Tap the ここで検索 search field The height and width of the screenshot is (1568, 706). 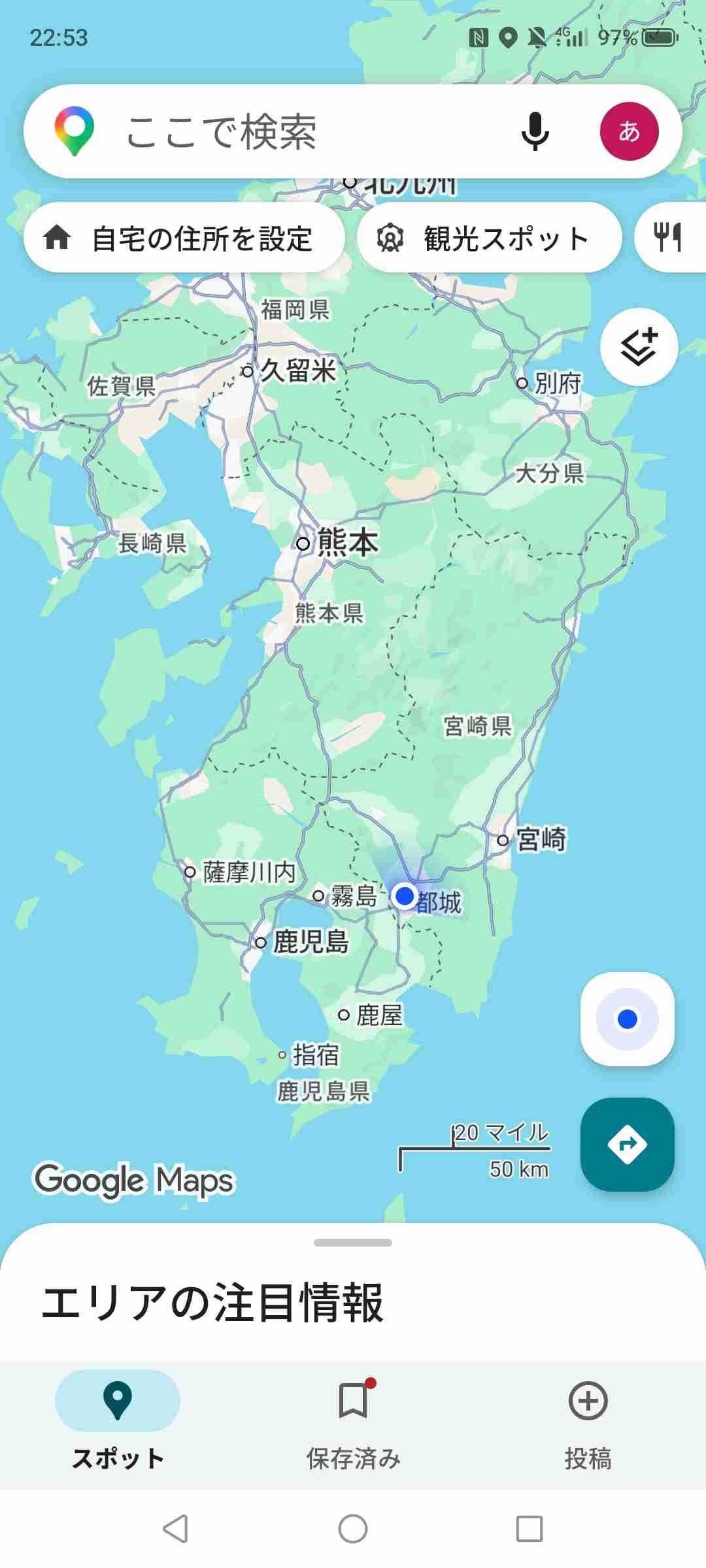click(x=294, y=131)
